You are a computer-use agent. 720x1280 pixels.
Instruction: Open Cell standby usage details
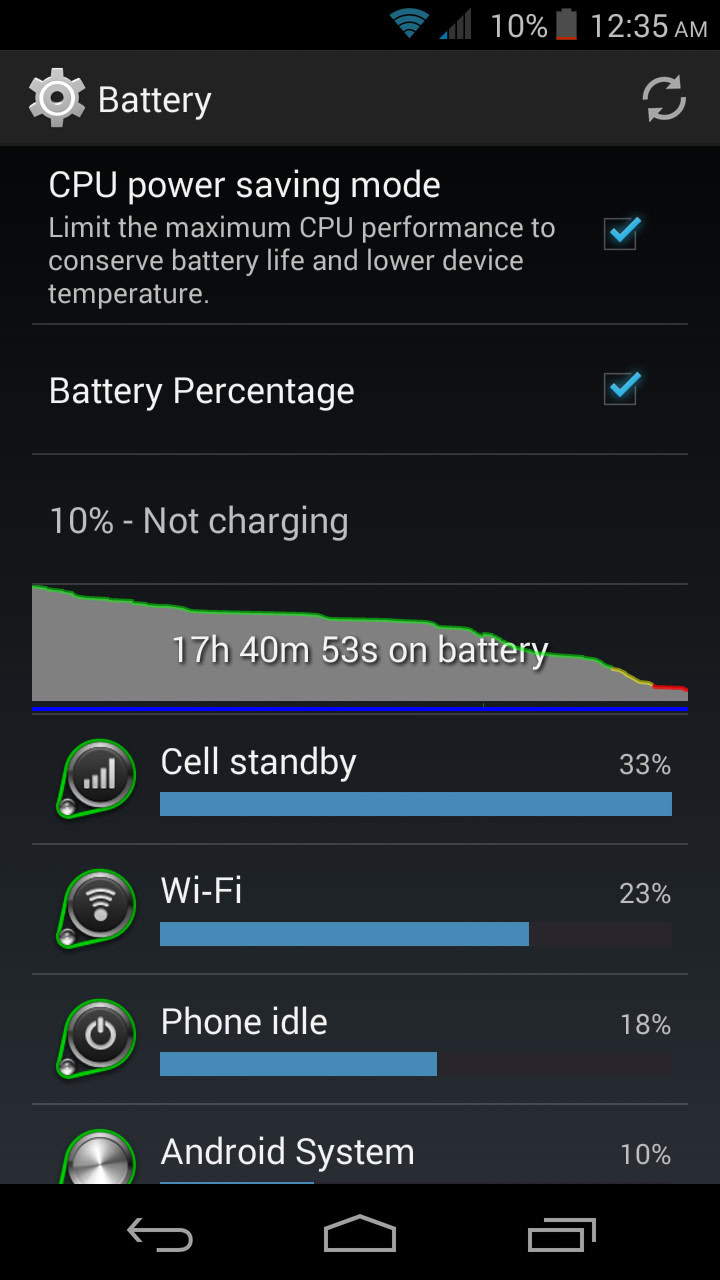(360, 780)
